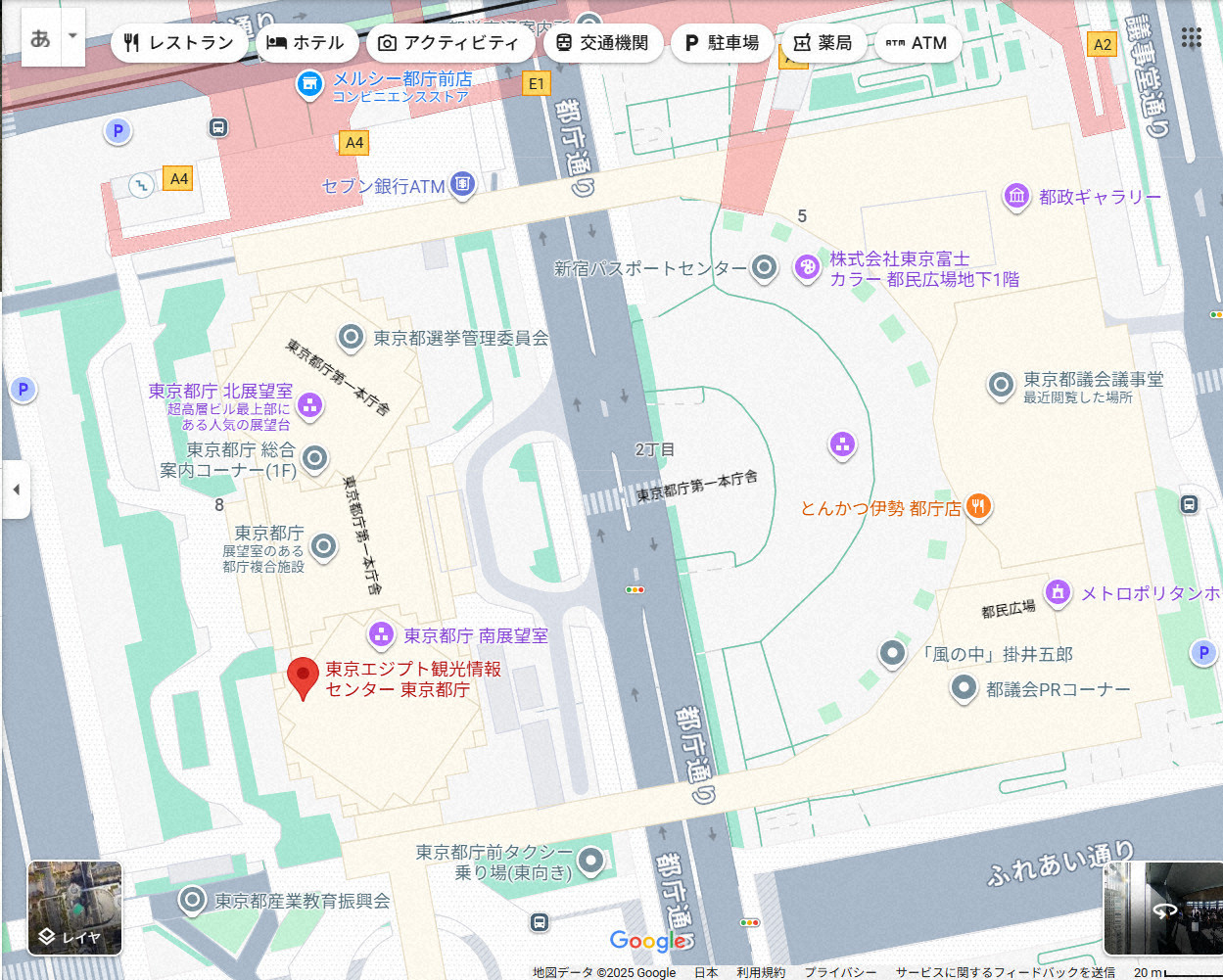The image size is (1223, 980).
Task: Filter map by レストラン chip
Action: click(x=179, y=43)
